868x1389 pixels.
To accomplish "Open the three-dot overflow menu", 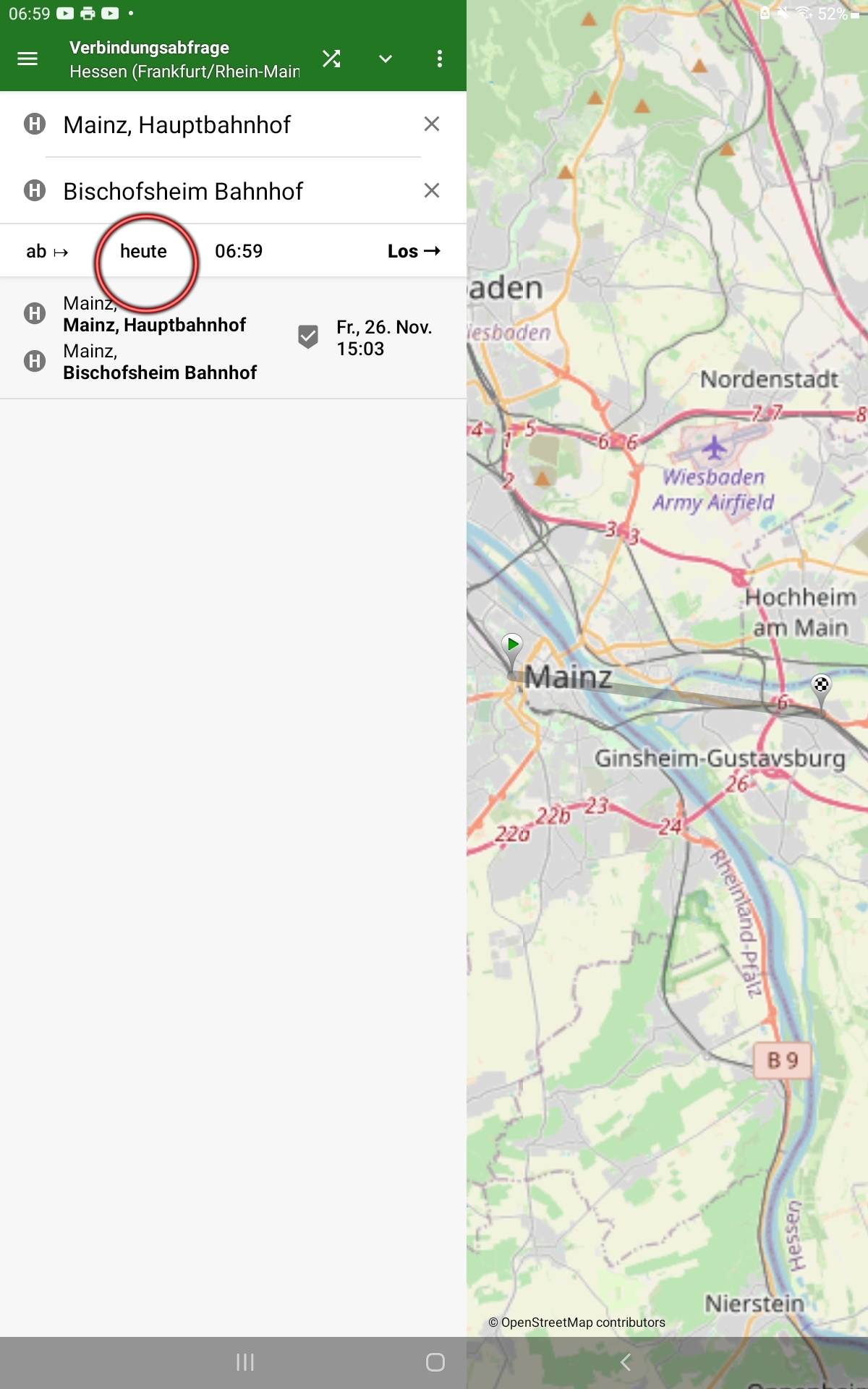I will tap(440, 59).
